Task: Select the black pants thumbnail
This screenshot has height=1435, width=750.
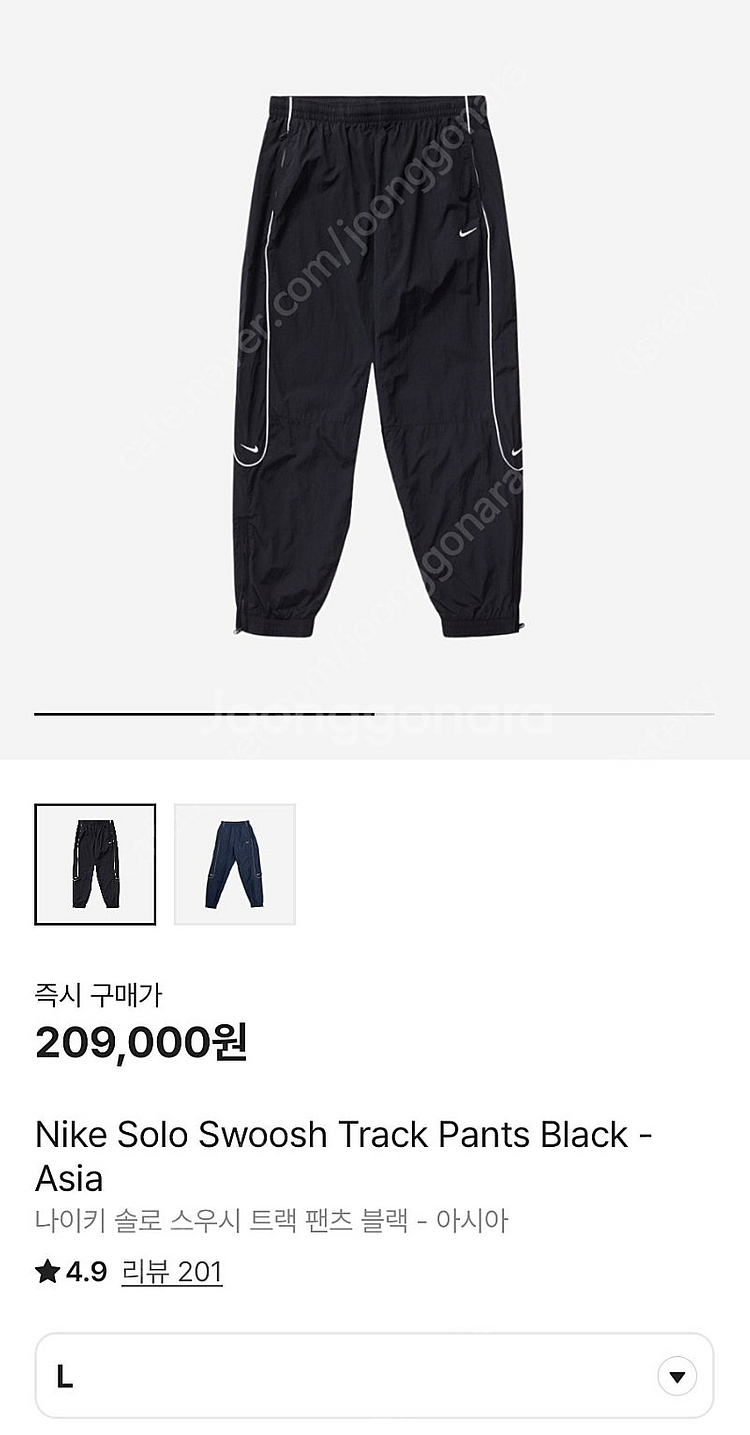Action: click(x=95, y=864)
